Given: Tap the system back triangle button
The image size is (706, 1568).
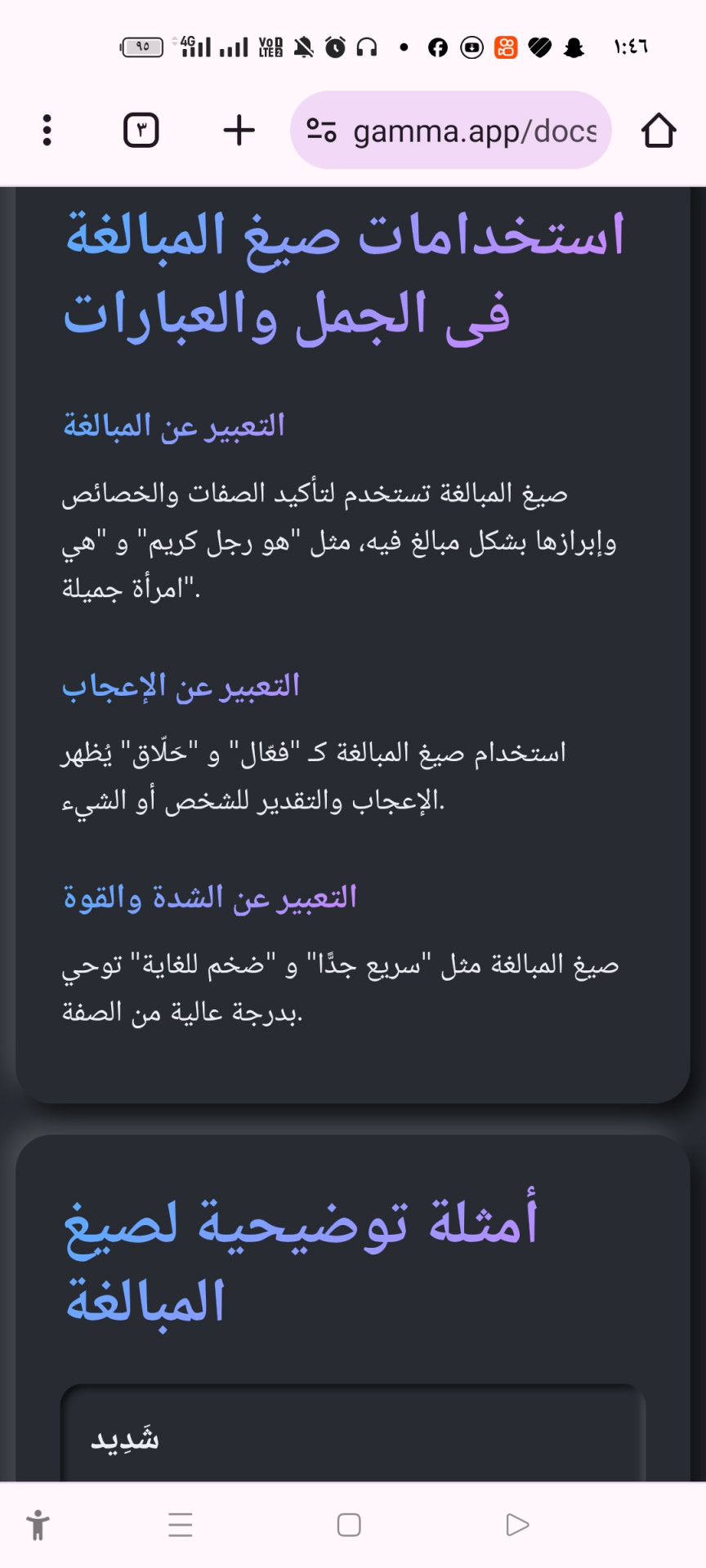Looking at the screenshot, I should coord(517,1525).
